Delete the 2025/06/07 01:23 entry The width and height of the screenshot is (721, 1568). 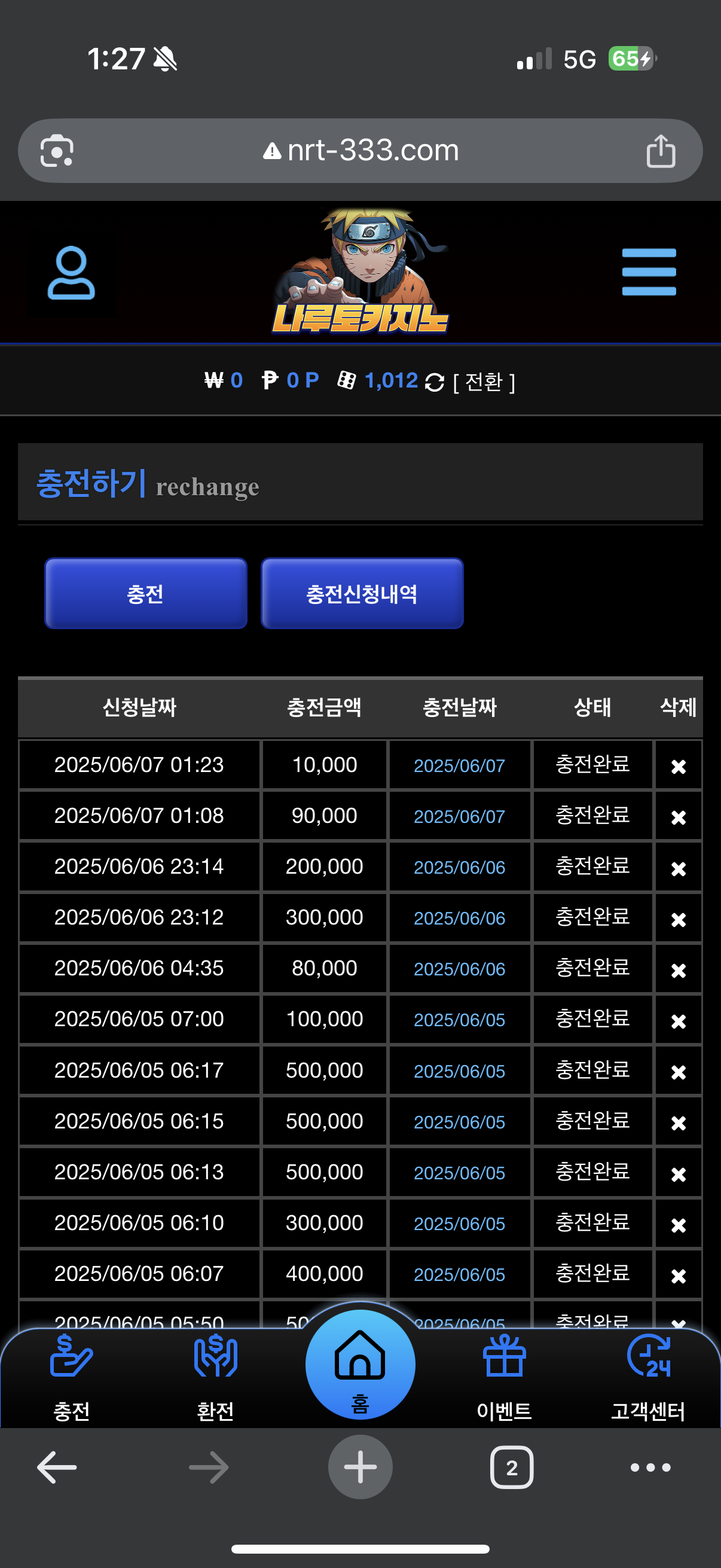[678, 766]
